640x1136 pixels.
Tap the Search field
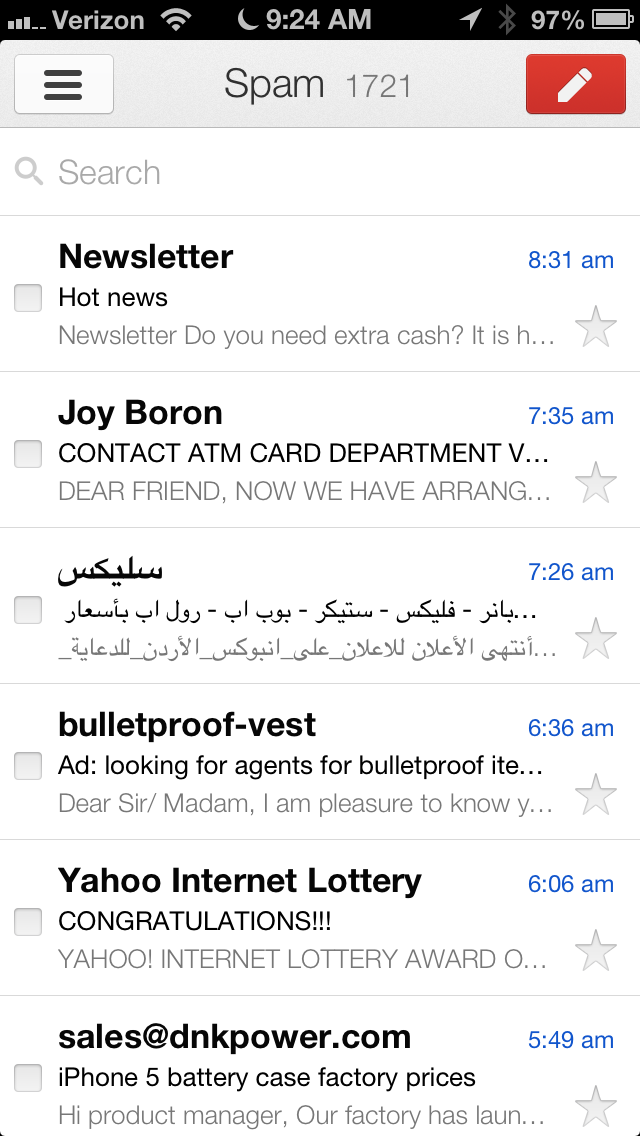[x=320, y=172]
